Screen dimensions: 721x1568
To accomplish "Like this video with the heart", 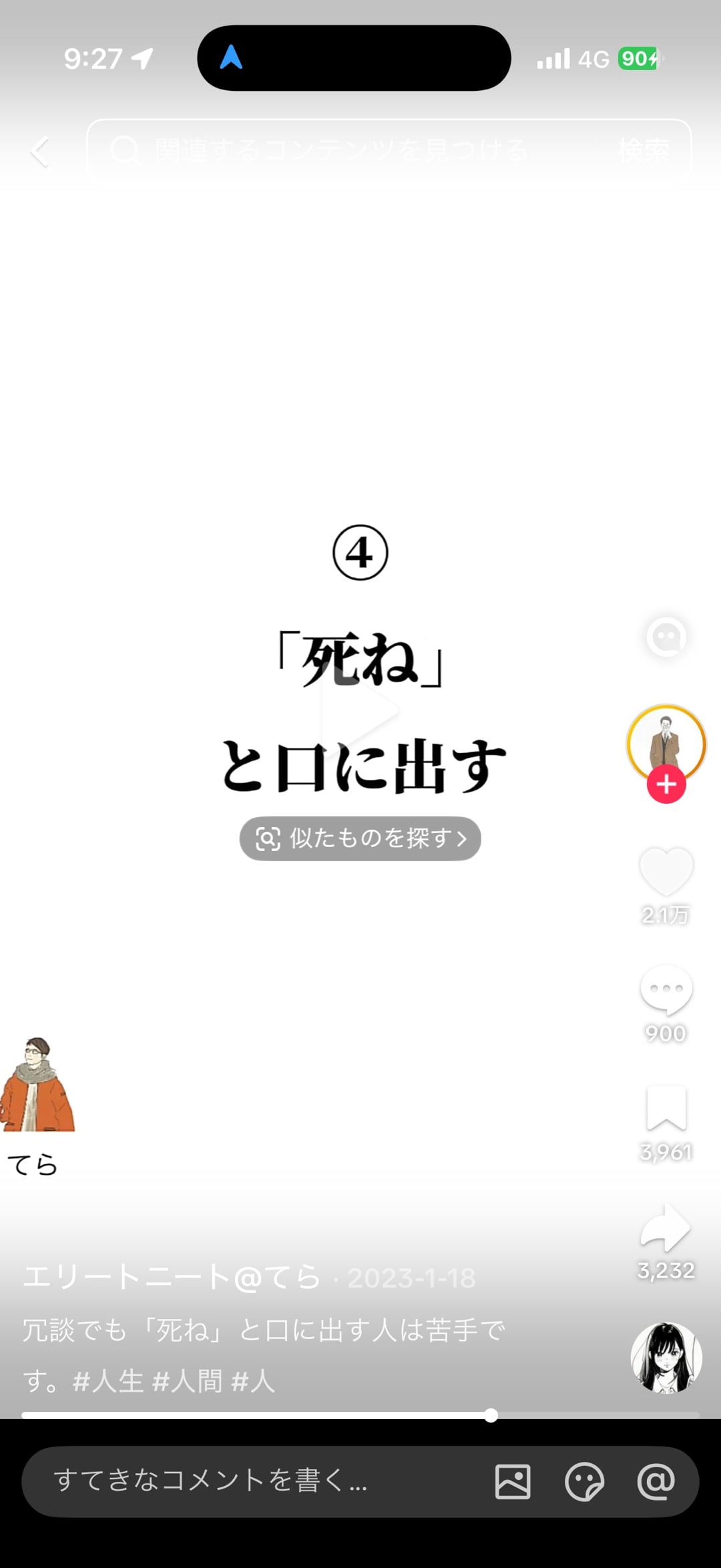I will (666, 872).
